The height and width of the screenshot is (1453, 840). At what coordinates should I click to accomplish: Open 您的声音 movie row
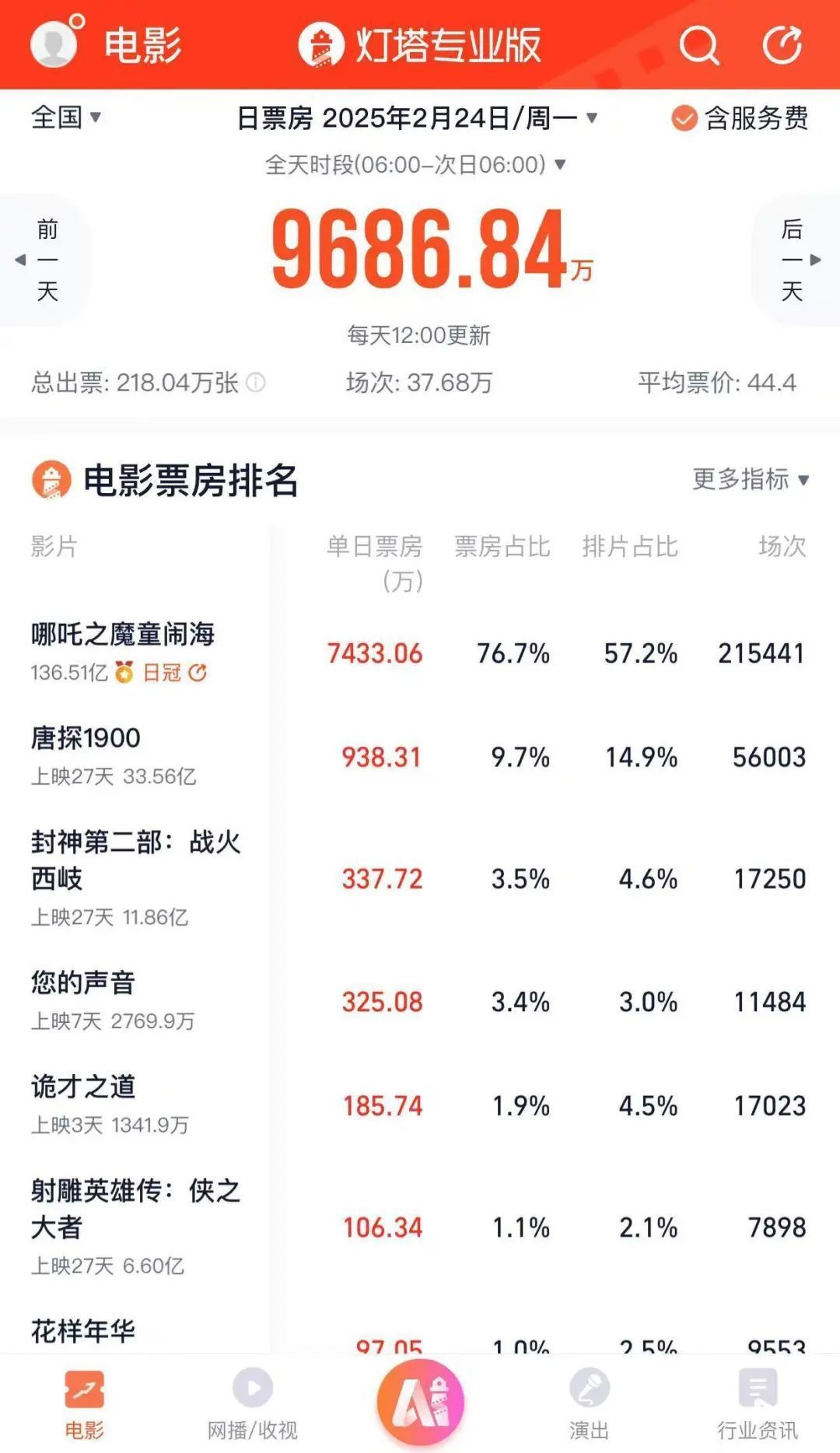(x=83, y=982)
